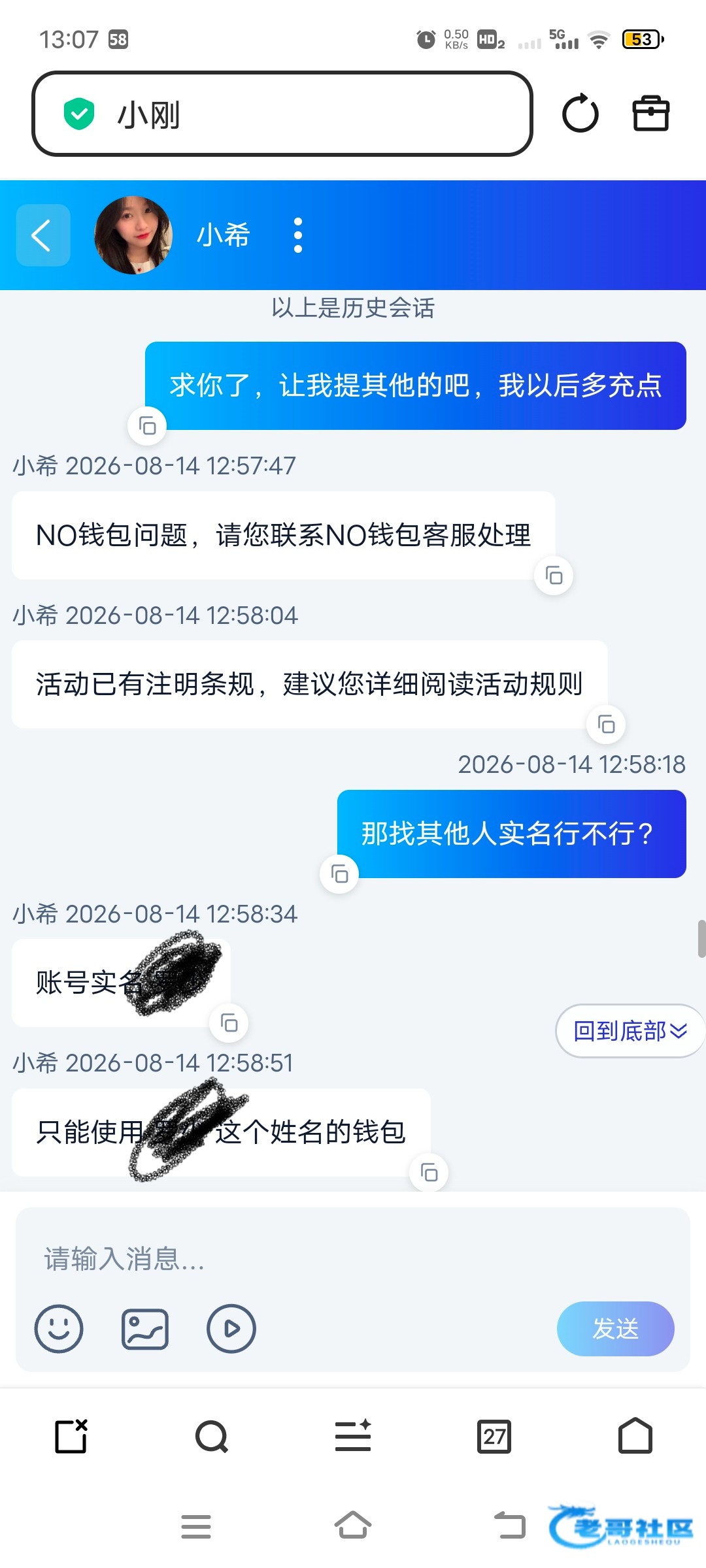Screen dimensions: 706x1568
Task: Tap the browser address bar showing 小刚
Action: pos(282,114)
